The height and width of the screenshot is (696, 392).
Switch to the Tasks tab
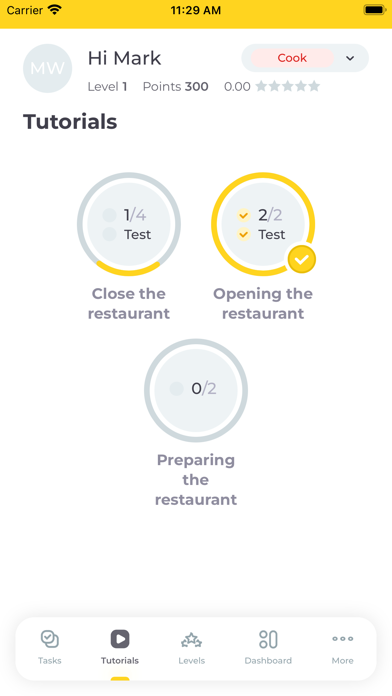click(x=50, y=648)
